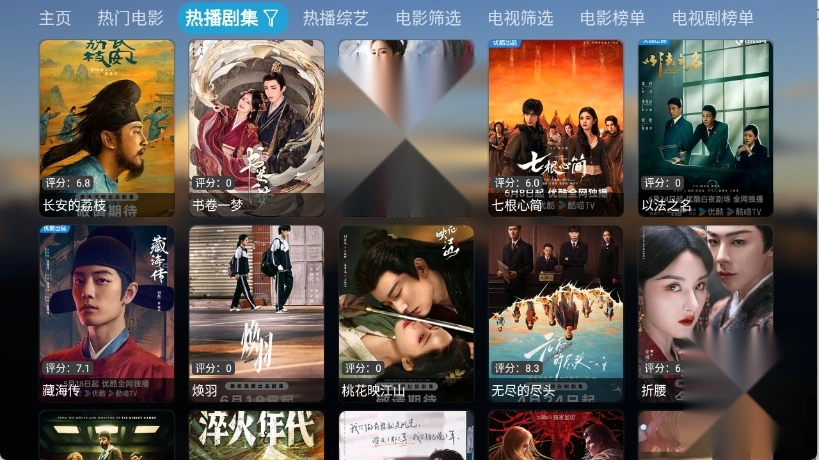Open the series 焕羽
Viewport: 819px width, 460px height.
257,313
